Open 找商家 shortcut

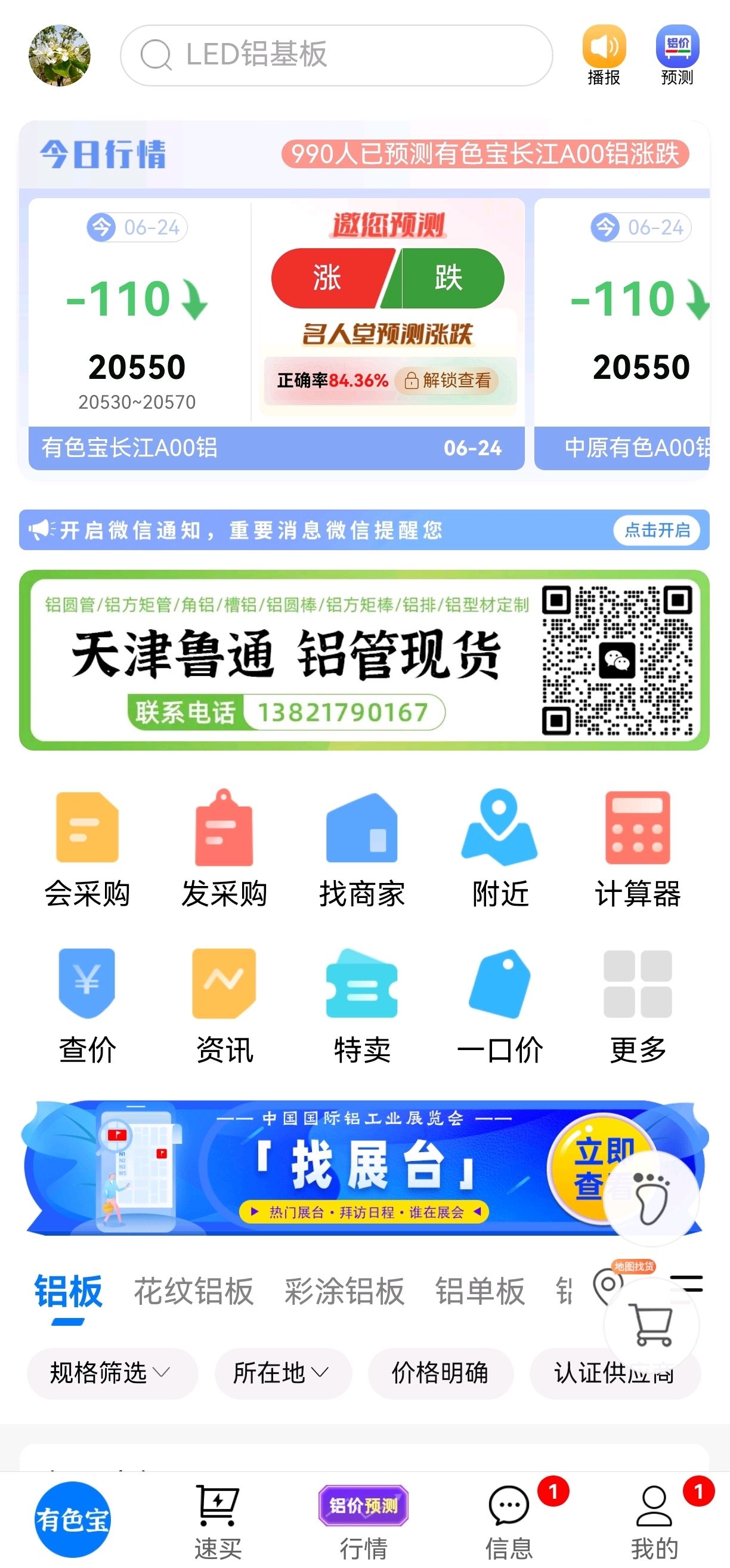click(362, 848)
